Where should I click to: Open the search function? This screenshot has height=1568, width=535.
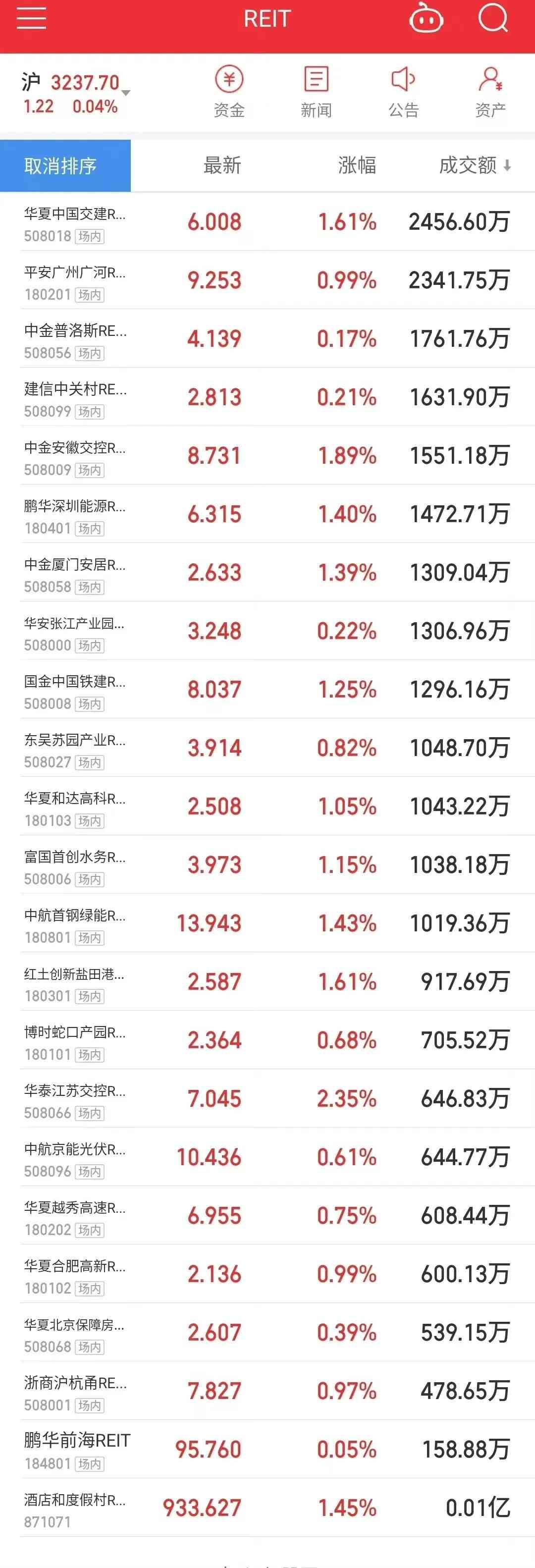pos(494,19)
